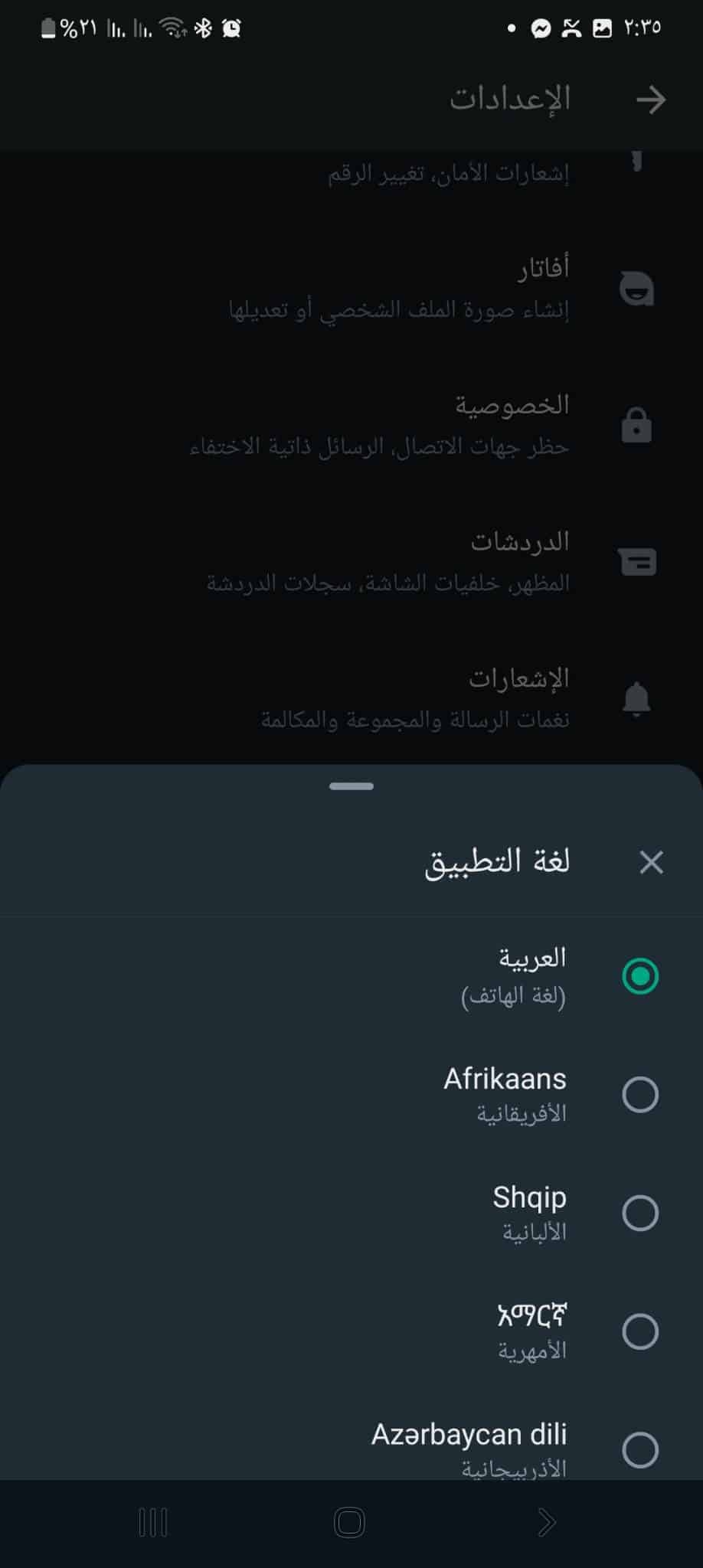Close the app language sheet
The image size is (703, 1568).
(651, 862)
